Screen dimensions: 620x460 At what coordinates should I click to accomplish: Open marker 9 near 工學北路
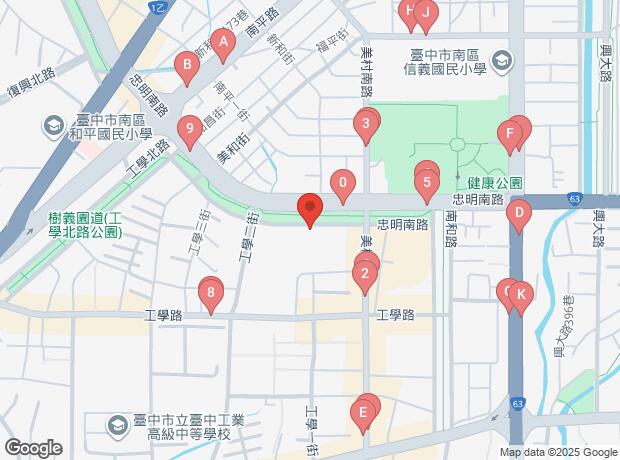pos(190,130)
